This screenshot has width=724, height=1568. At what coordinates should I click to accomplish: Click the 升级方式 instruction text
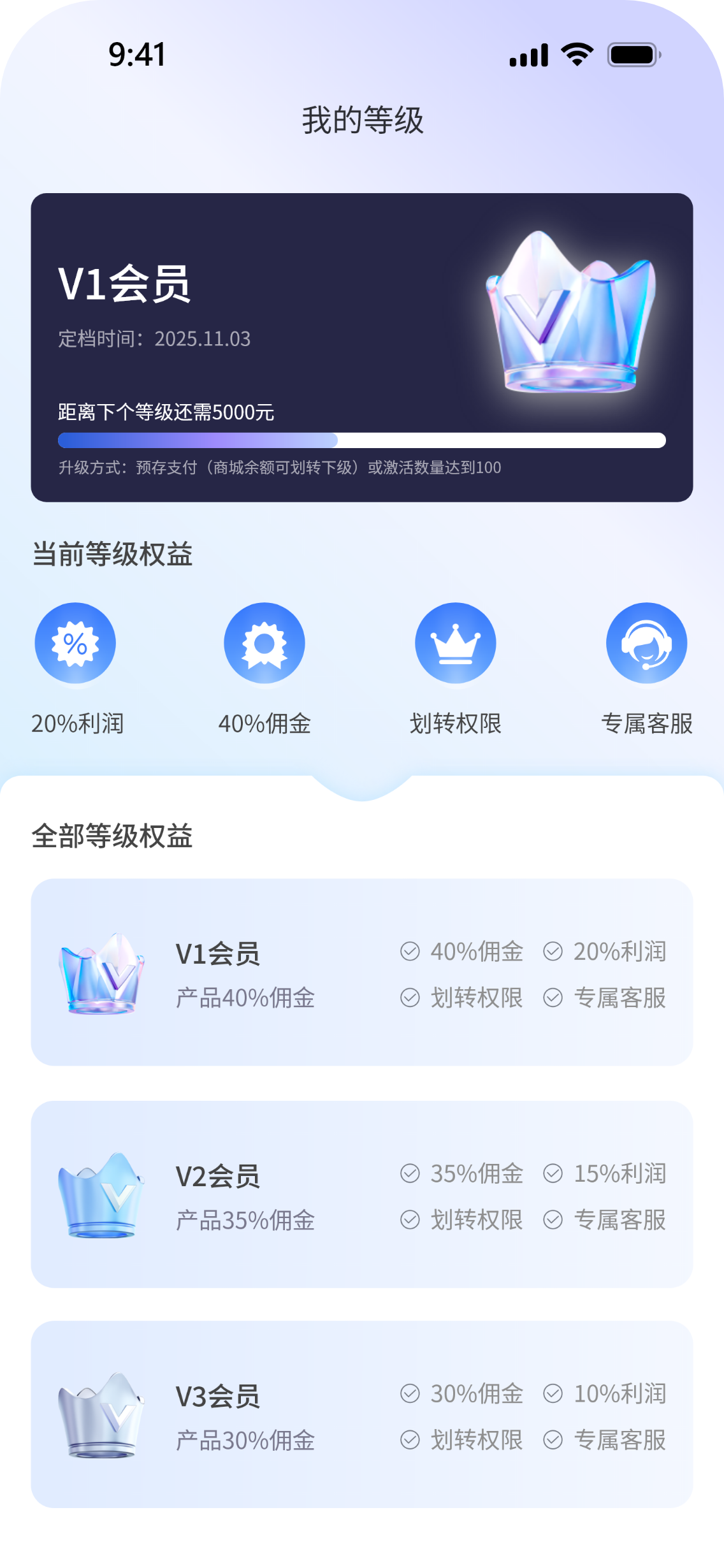280,467
